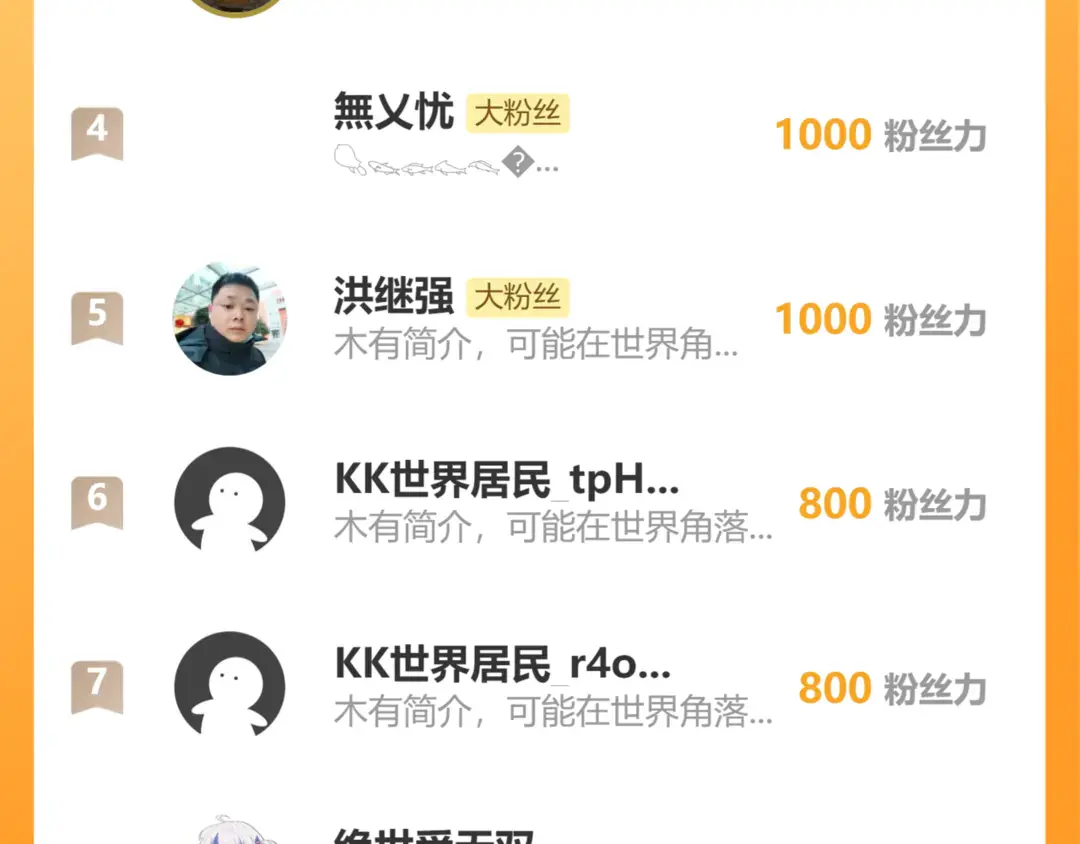
Task: Open 洪继强's profile row
Action: coord(539,318)
